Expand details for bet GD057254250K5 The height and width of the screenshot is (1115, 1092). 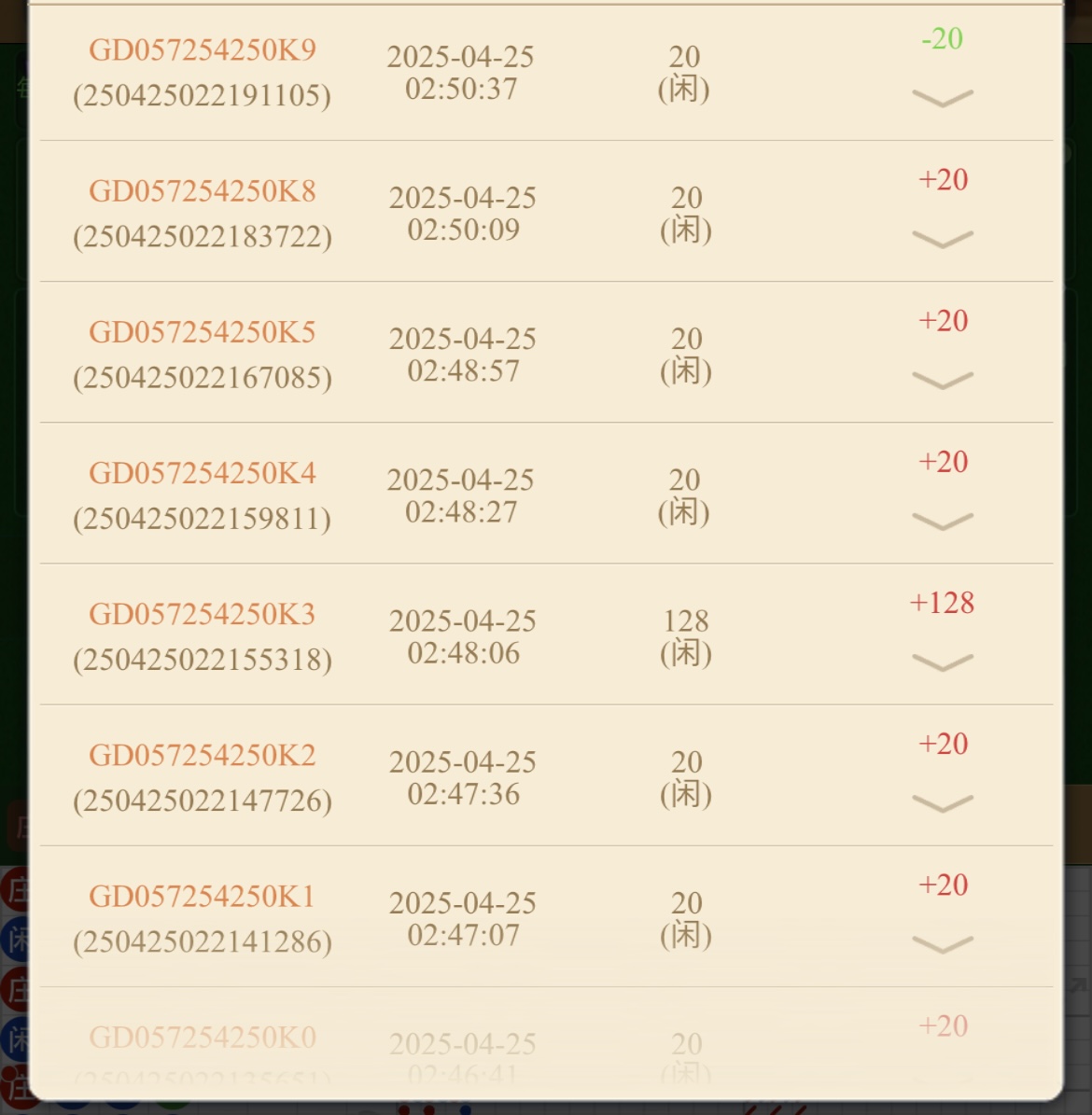coord(942,380)
